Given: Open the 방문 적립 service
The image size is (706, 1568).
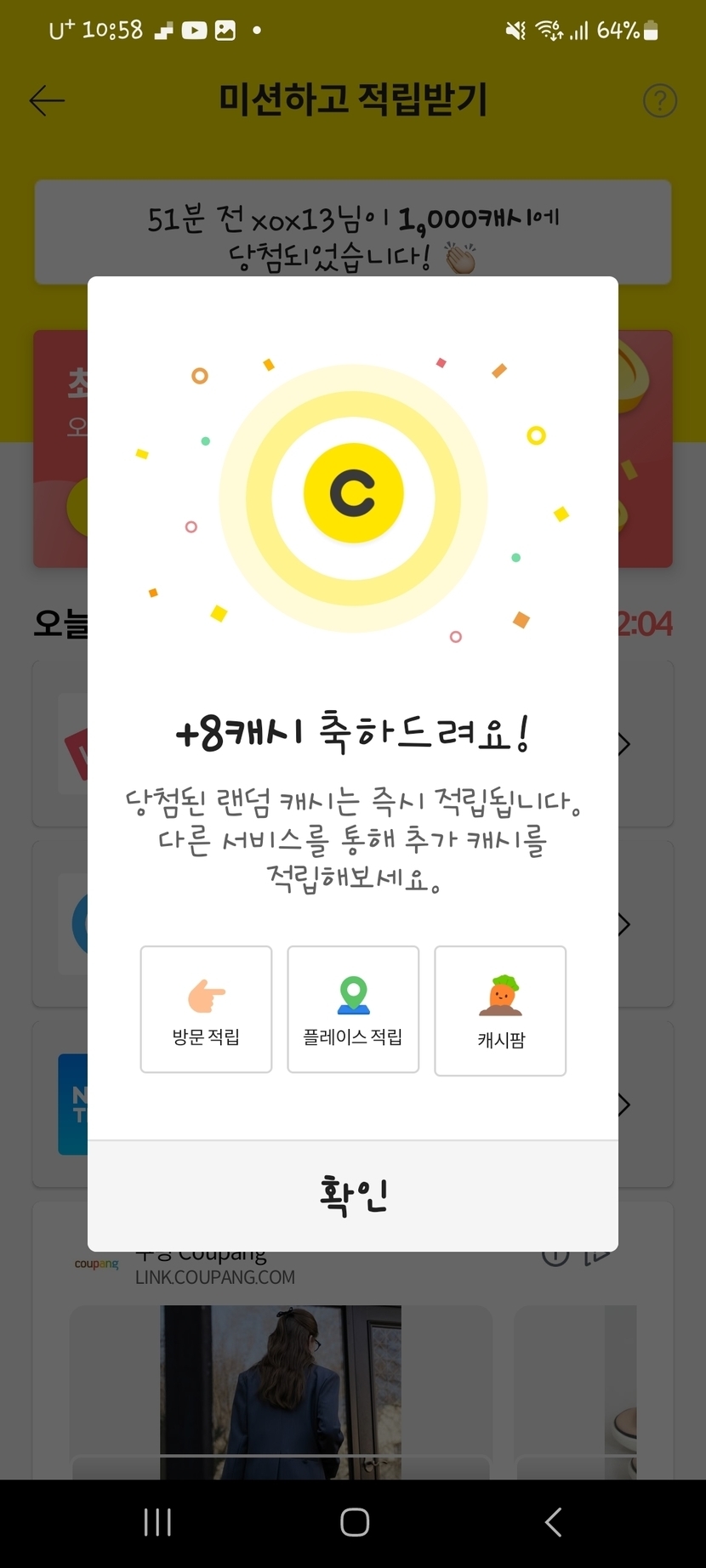Looking at the screenshot, I should pos(206,1009).
